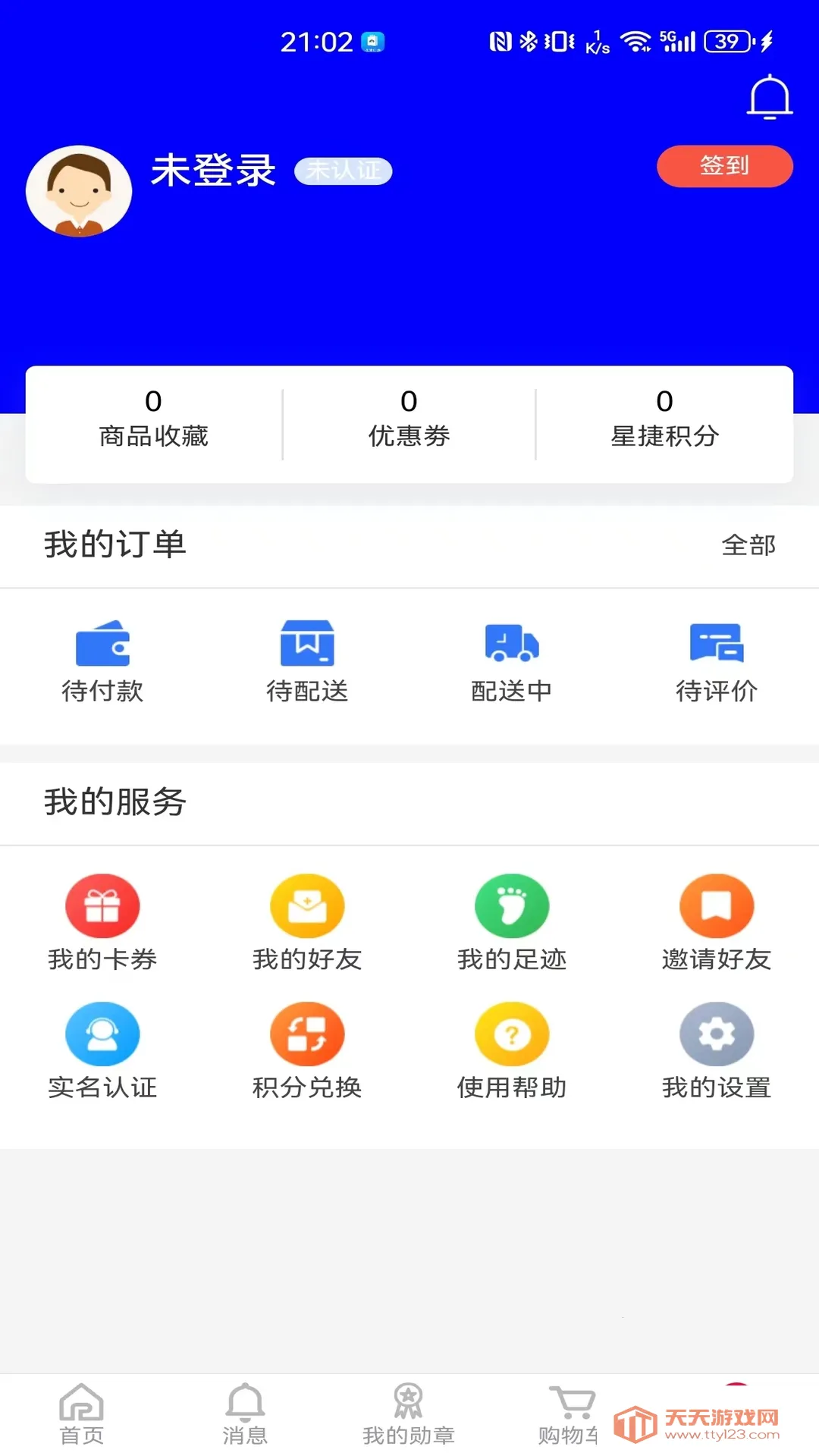Screen dimensions: 819x1456
Task: Open 邀请好友 invite friends
Action: [717, 921]
